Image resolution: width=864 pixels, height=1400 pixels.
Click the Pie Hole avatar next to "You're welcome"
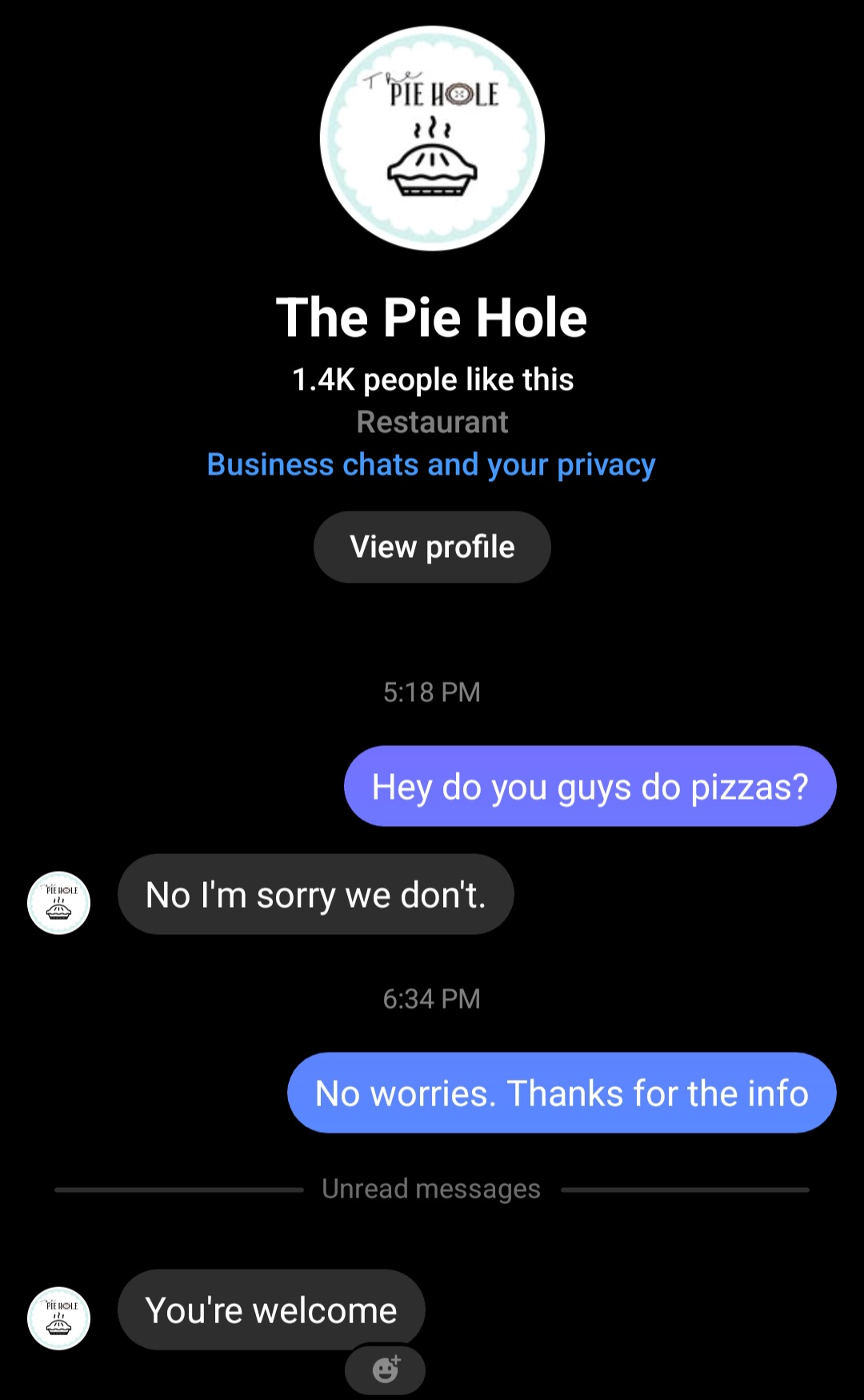(58, 1318)
